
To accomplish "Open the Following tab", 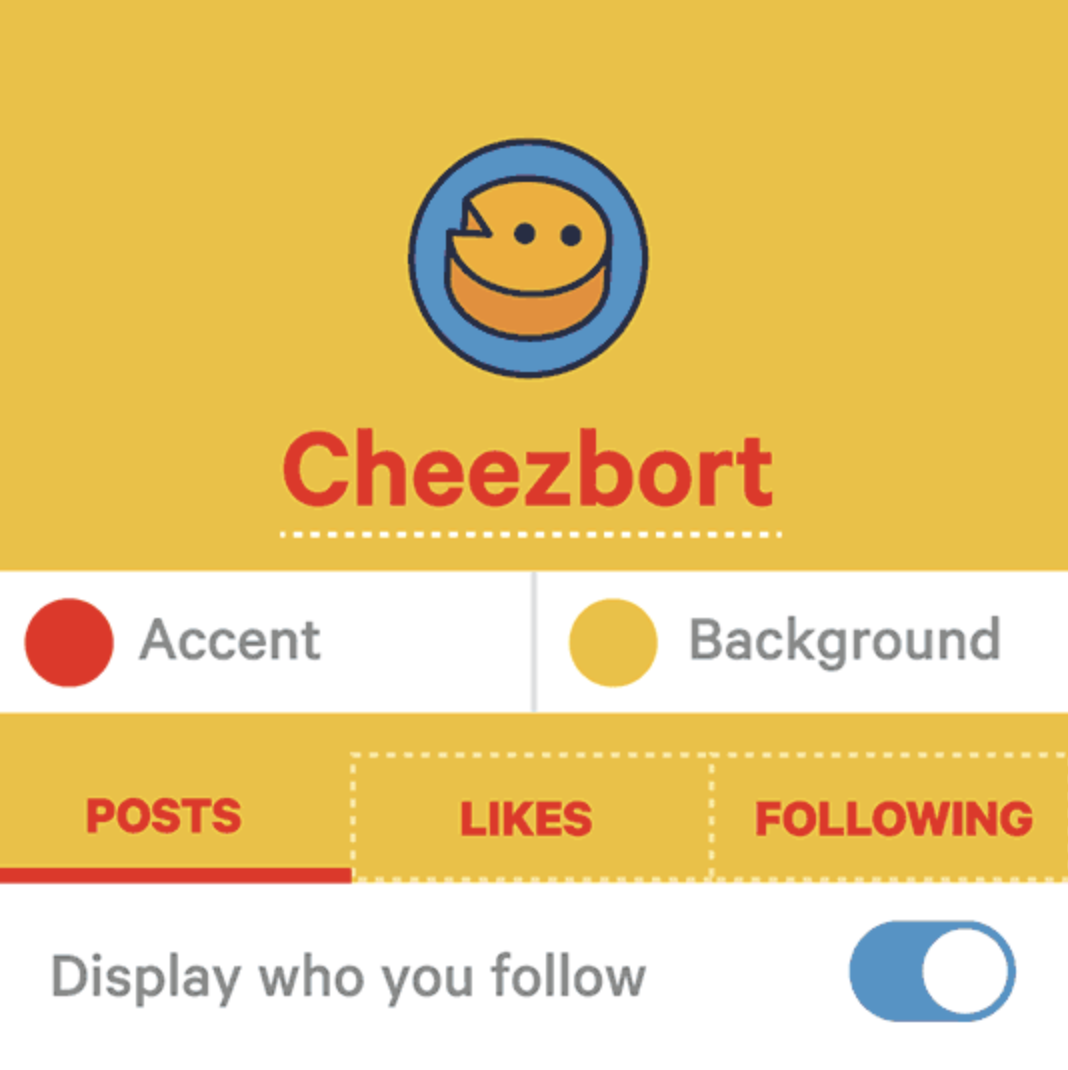I will click(x=891, y=818).
